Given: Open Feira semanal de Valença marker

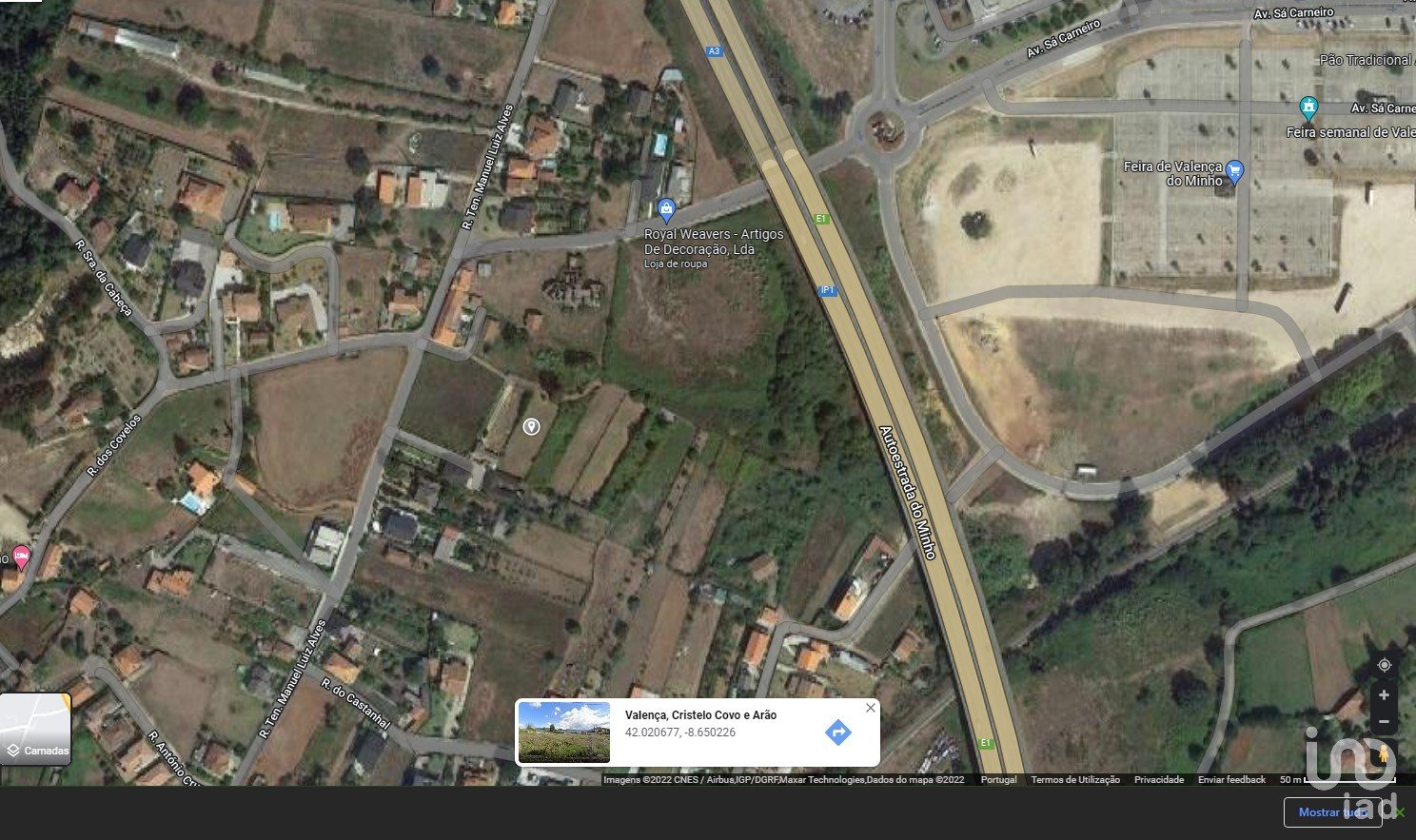Looking at the screenshot, I should 1308,107.
